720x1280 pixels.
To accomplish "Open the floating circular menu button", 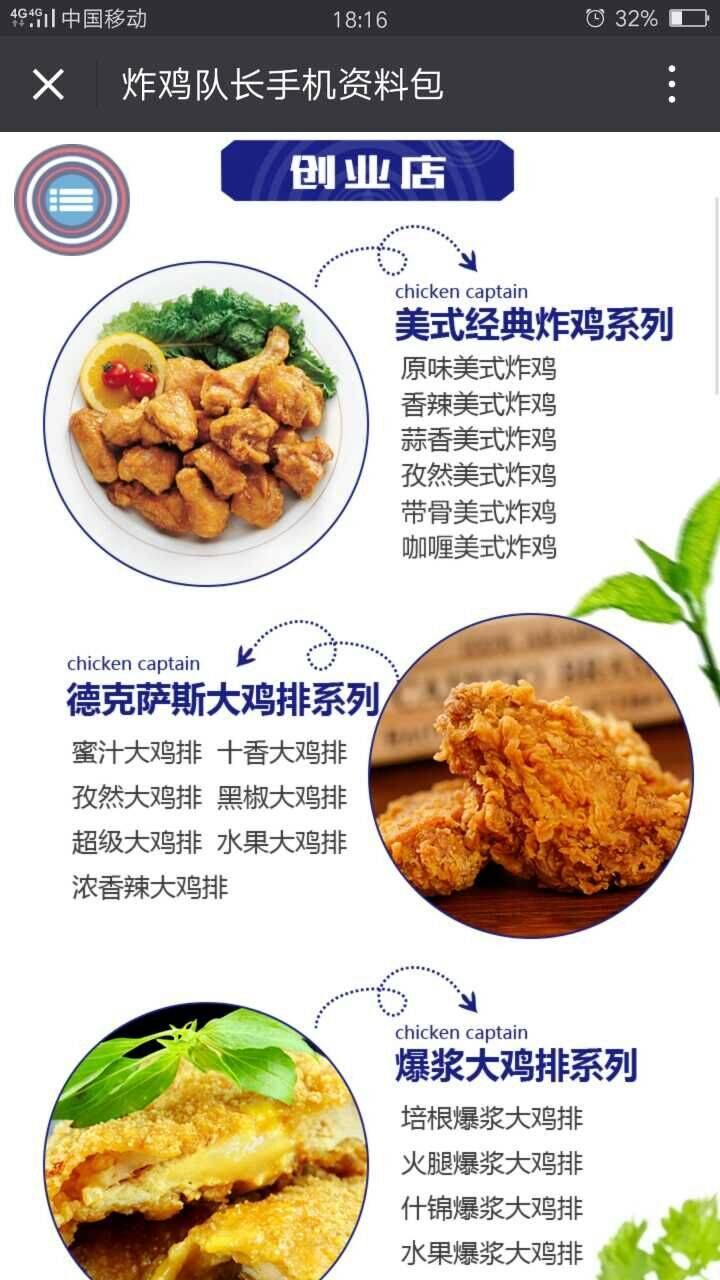I will [72, 199].
